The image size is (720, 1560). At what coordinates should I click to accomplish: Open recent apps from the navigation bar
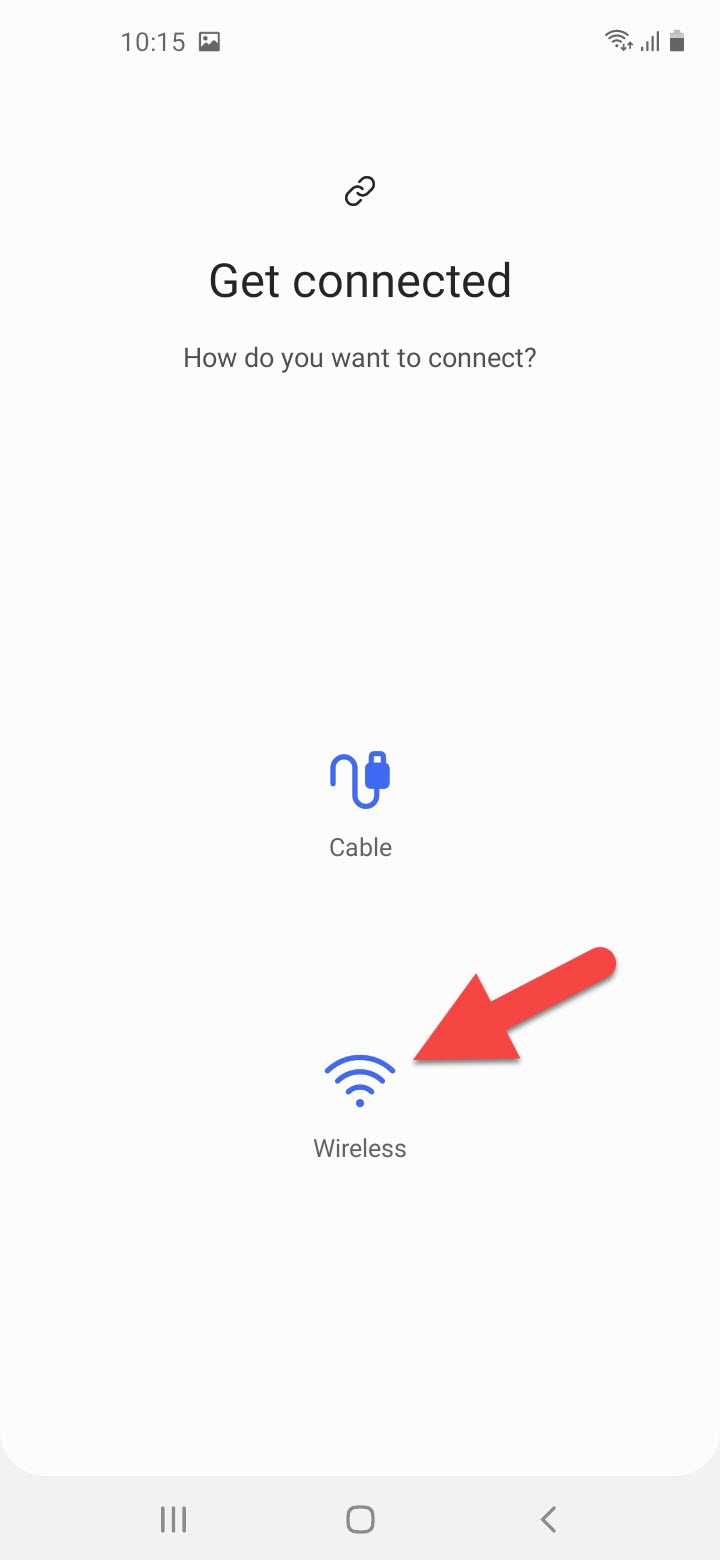(x=174, y=1519)
